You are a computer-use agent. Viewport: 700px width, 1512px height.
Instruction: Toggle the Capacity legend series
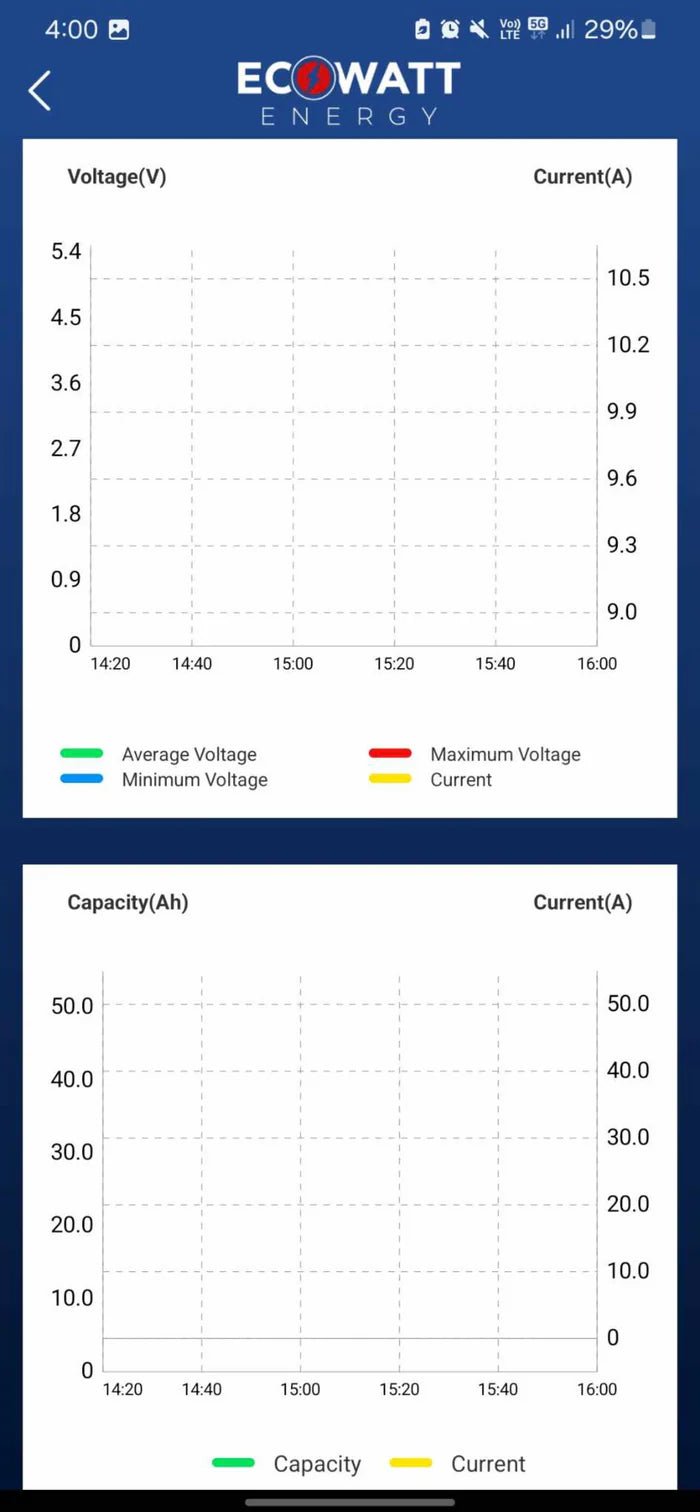pyautogui.click(x=287, y=1464)
